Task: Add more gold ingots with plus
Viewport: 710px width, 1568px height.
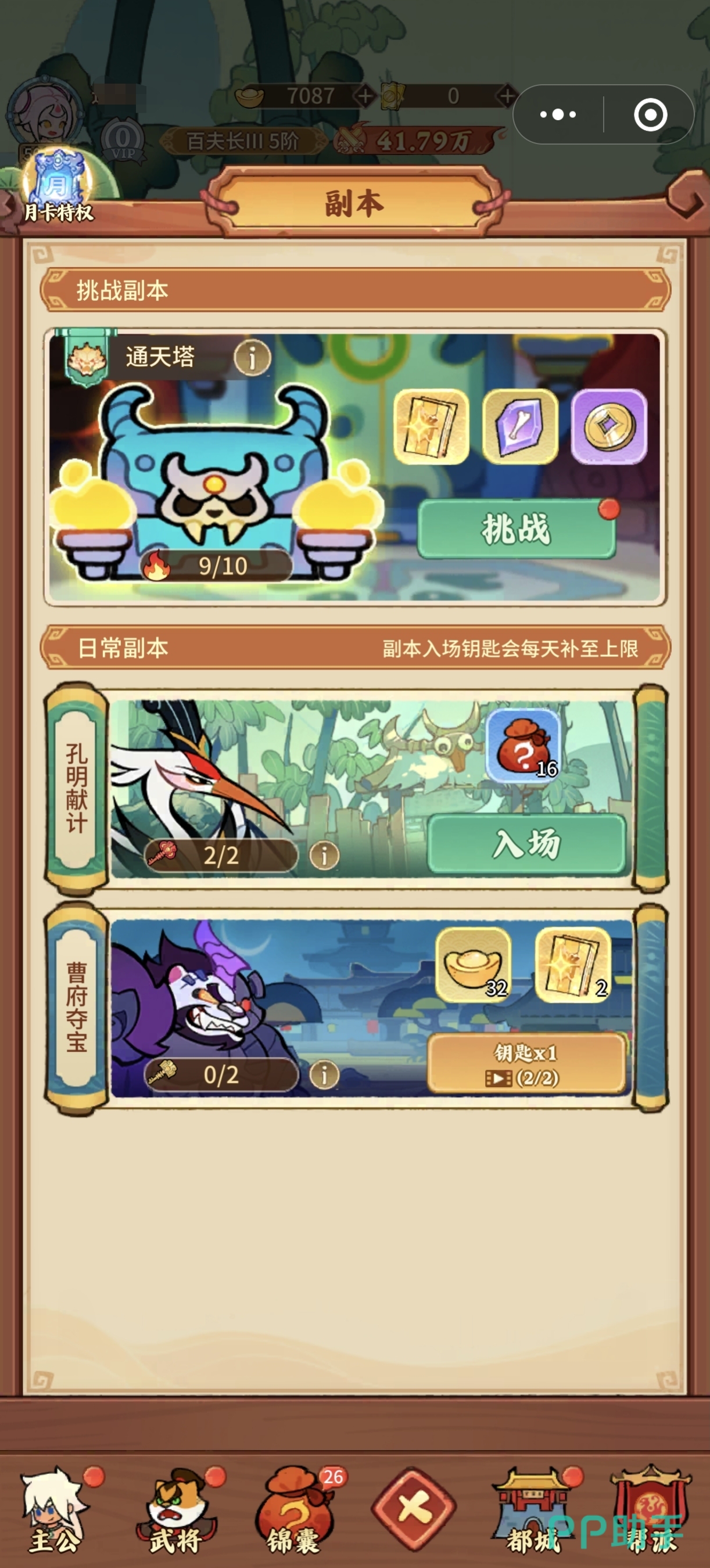Action: pos(365,96)
